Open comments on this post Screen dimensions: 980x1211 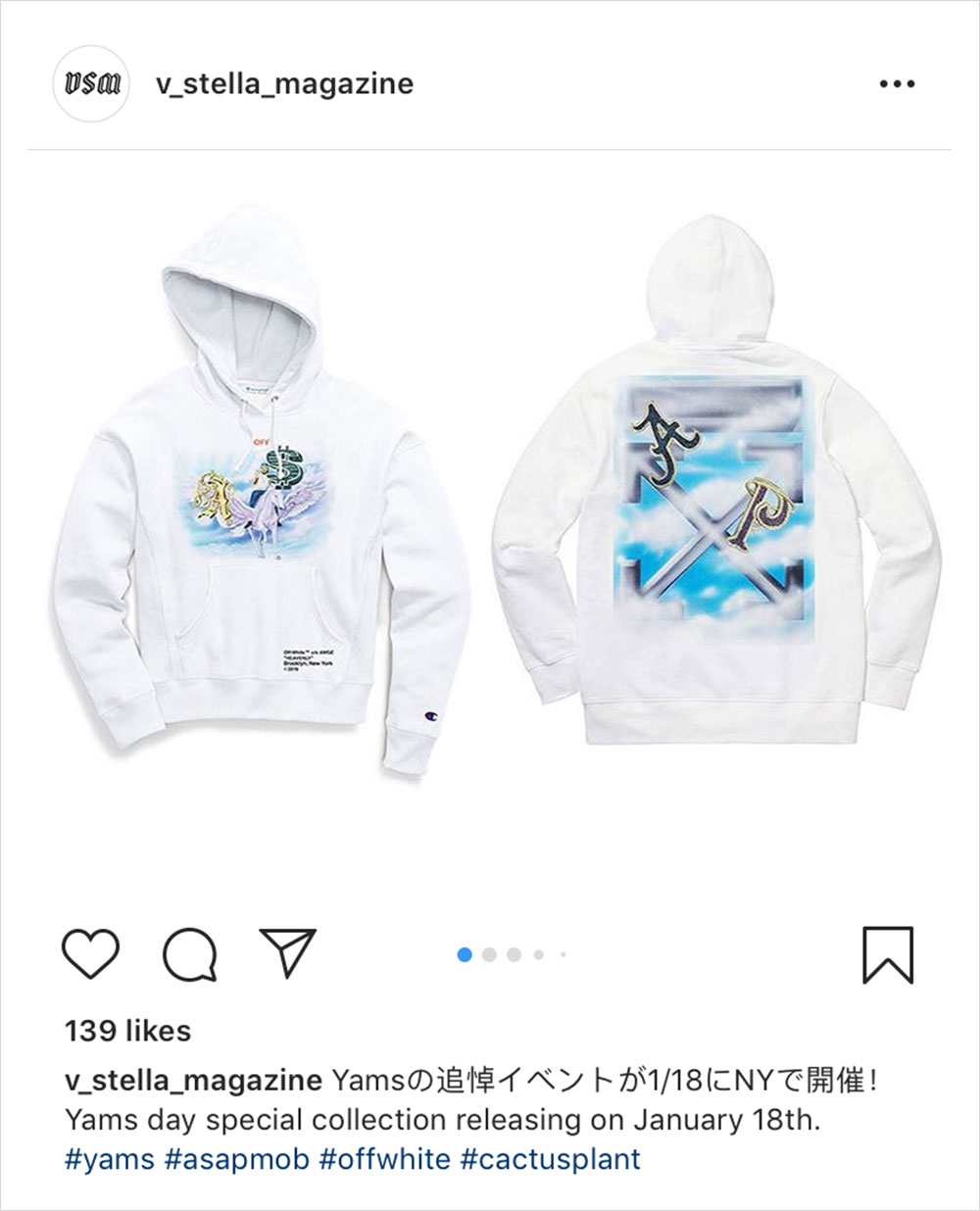189,953
